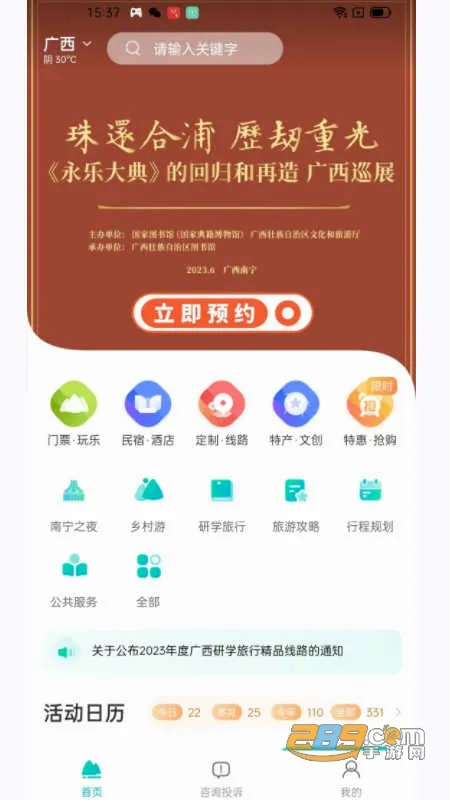This screenshot has width=450, height=800.
Task: Open 门票·玩乐 category
Action: 73,414
